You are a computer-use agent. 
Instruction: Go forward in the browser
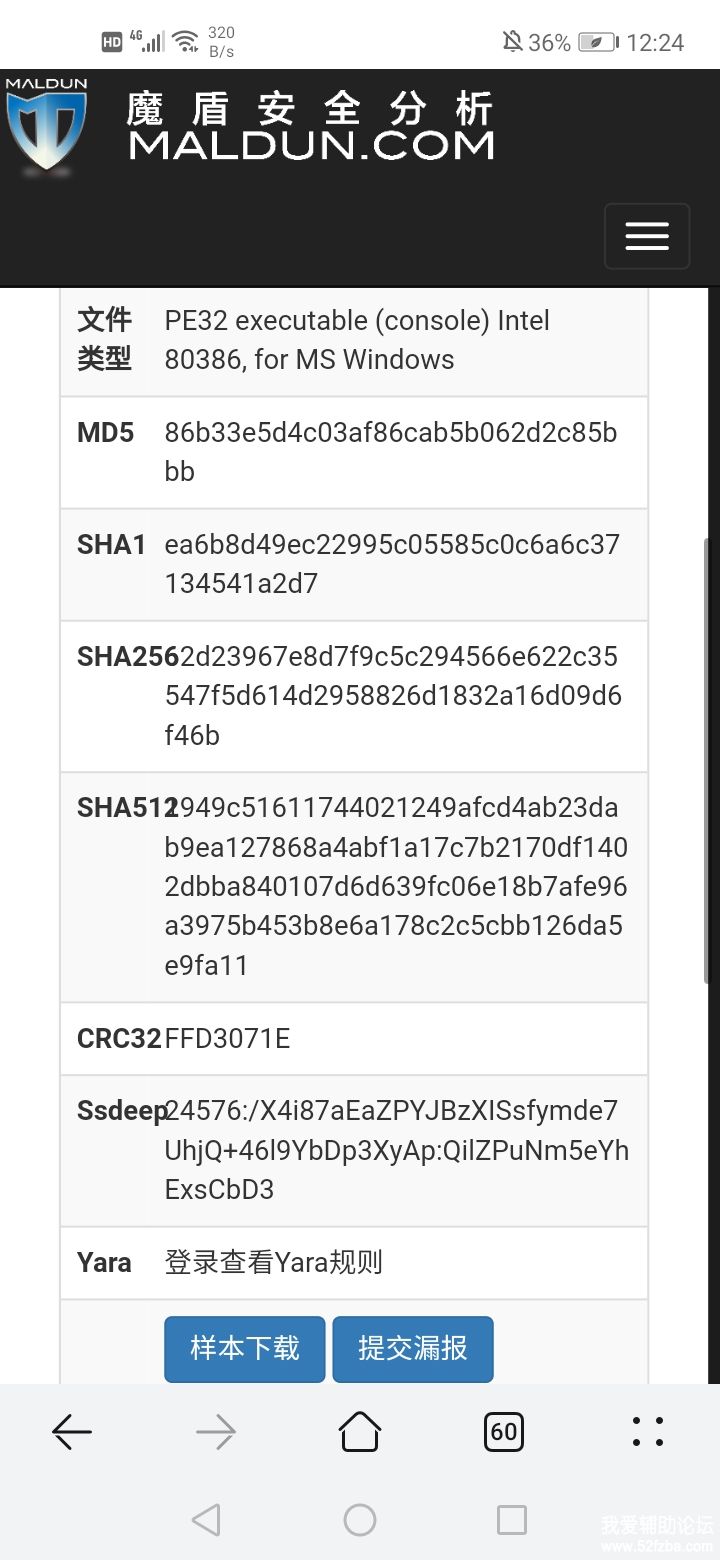pos(216,1432)
